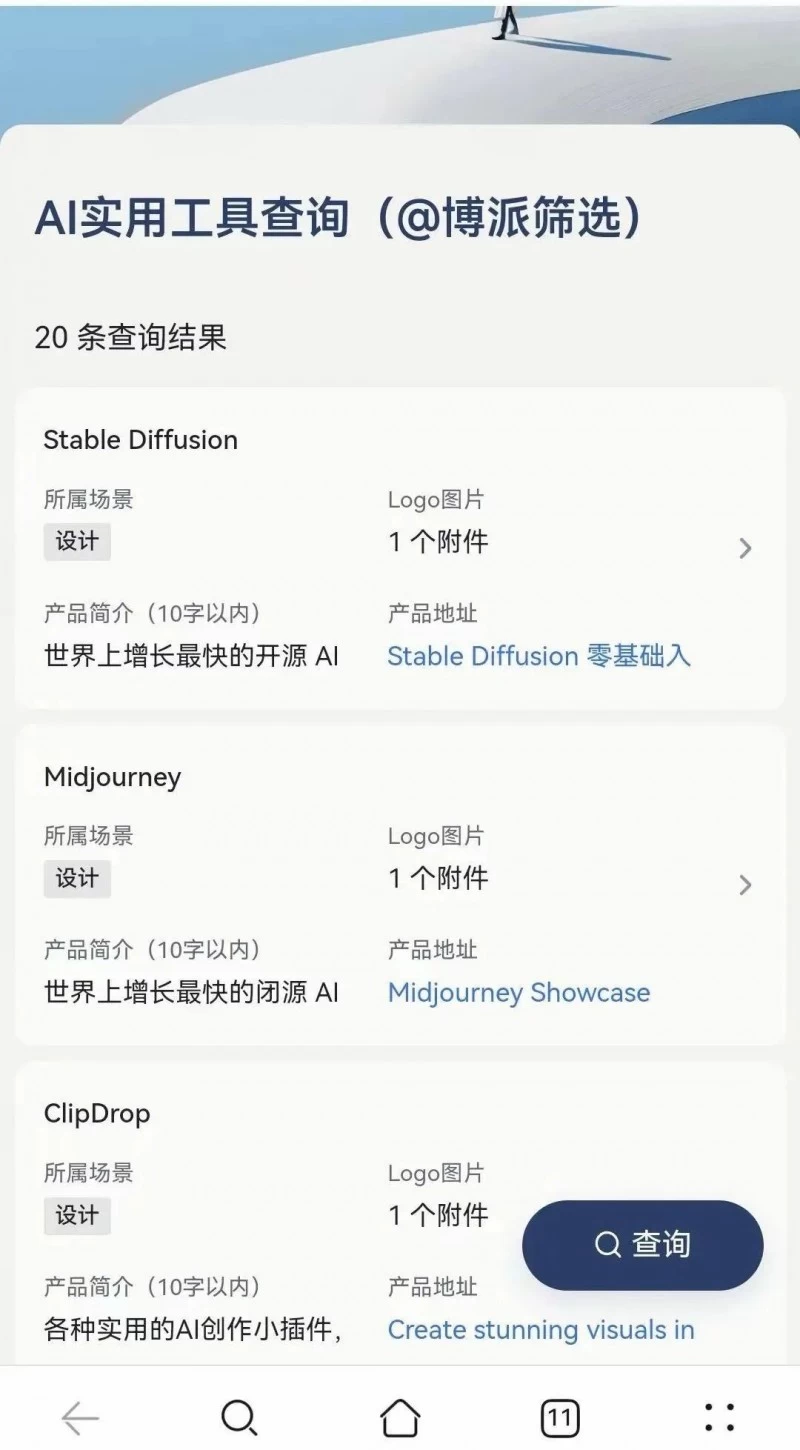
Task: Expand the Stable Diffusion card chevron
Action: pos(745,548)
